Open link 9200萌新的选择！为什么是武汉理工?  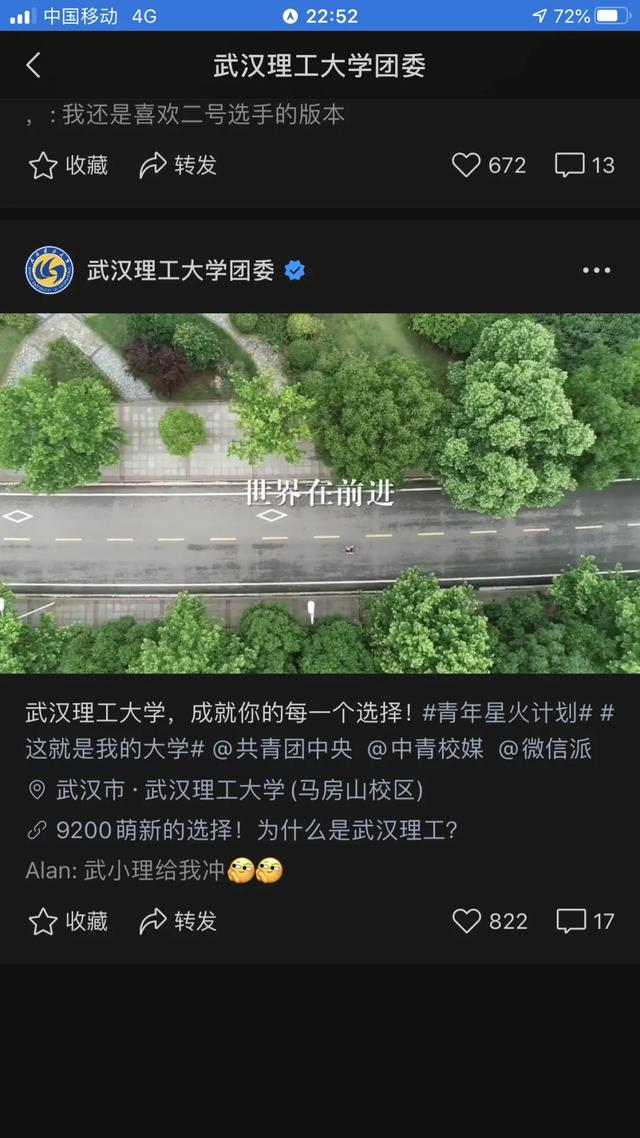256,830
